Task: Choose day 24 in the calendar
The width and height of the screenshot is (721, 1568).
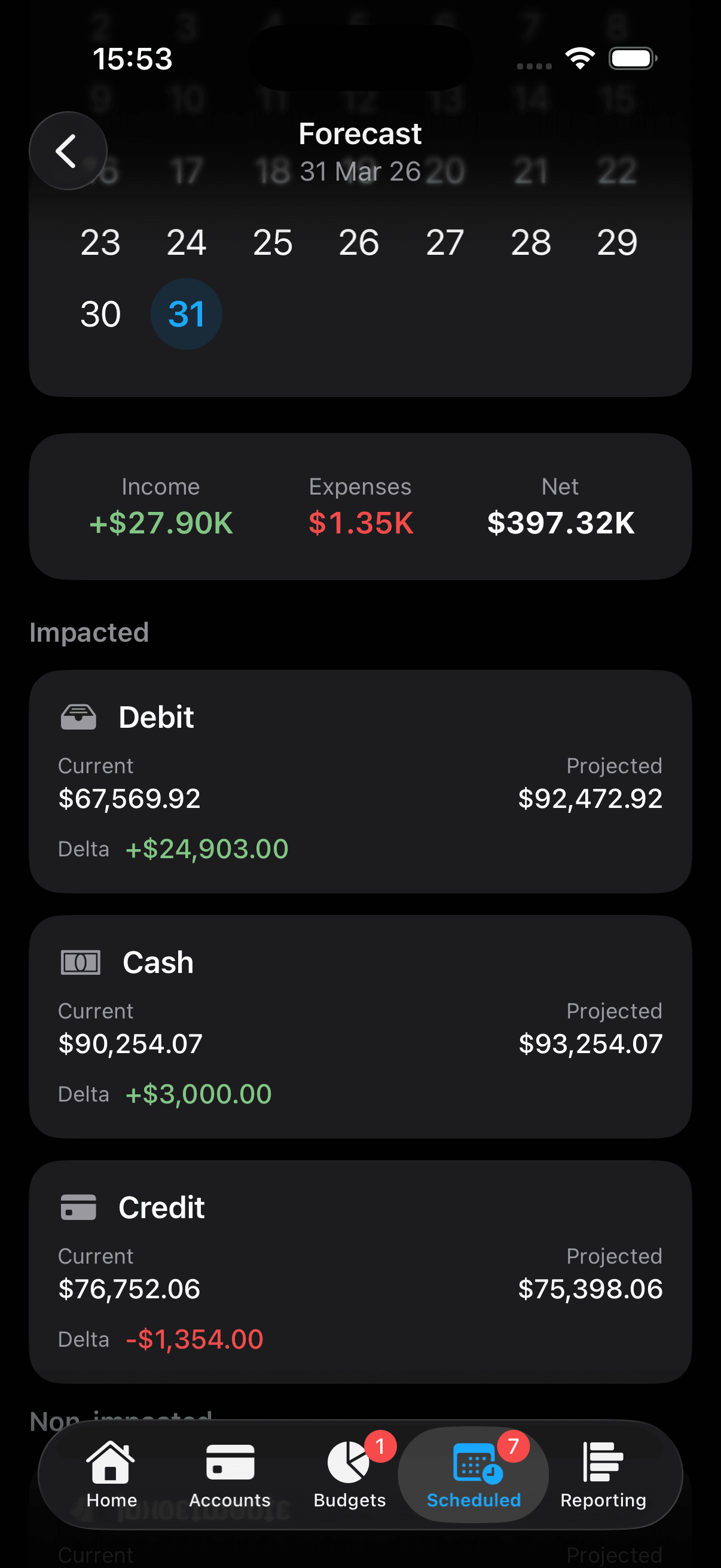Action: [x=186, y=243]
